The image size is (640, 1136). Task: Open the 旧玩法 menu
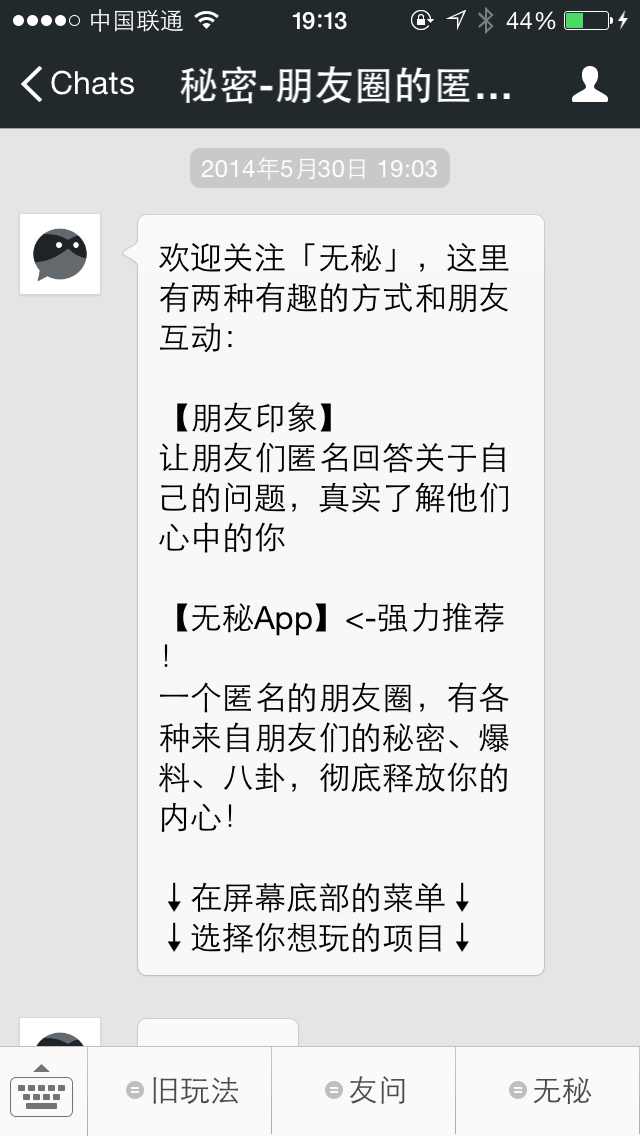point(180,1091)
